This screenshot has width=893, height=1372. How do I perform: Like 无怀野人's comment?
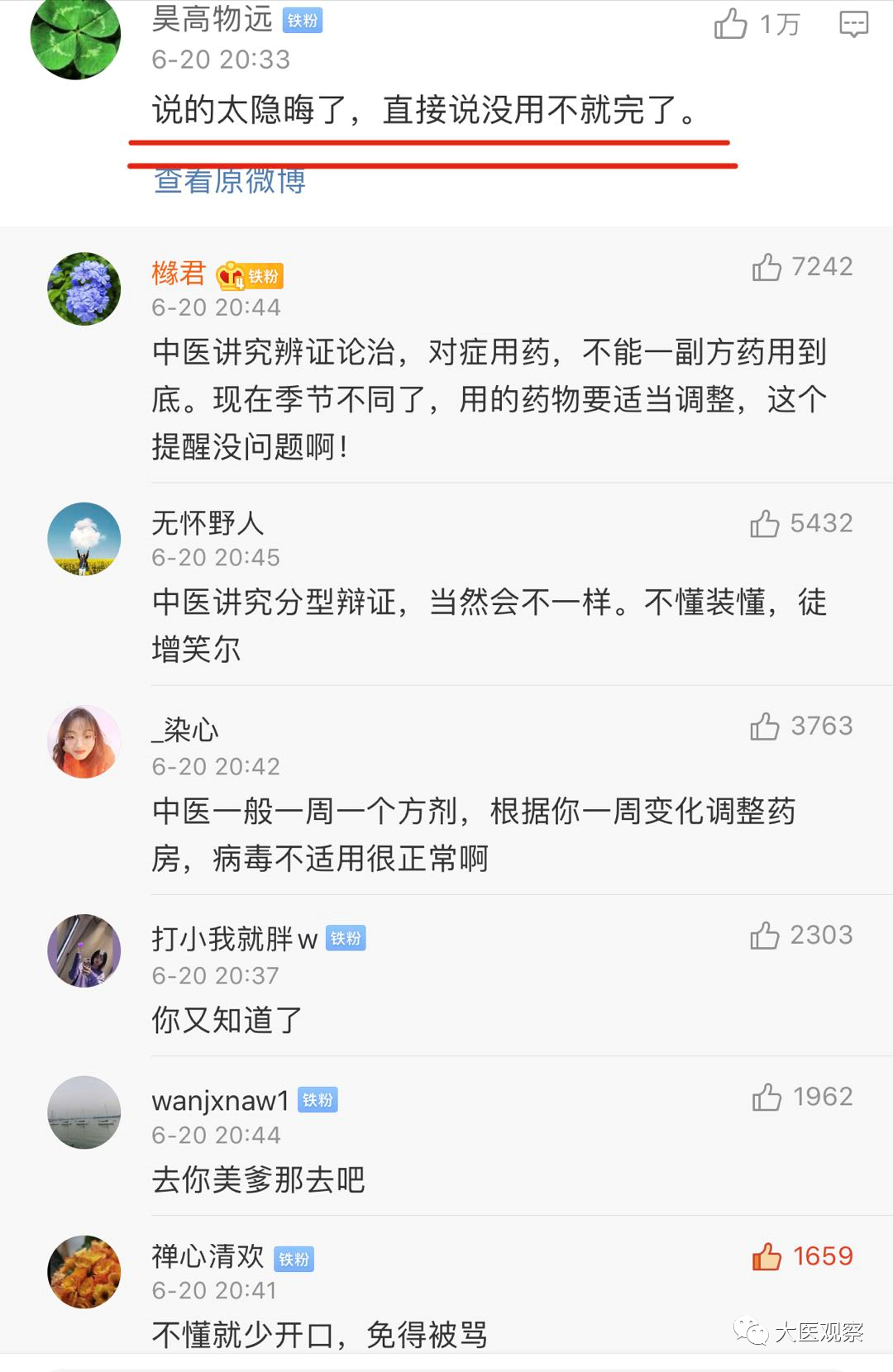click(x=765, y=523)
